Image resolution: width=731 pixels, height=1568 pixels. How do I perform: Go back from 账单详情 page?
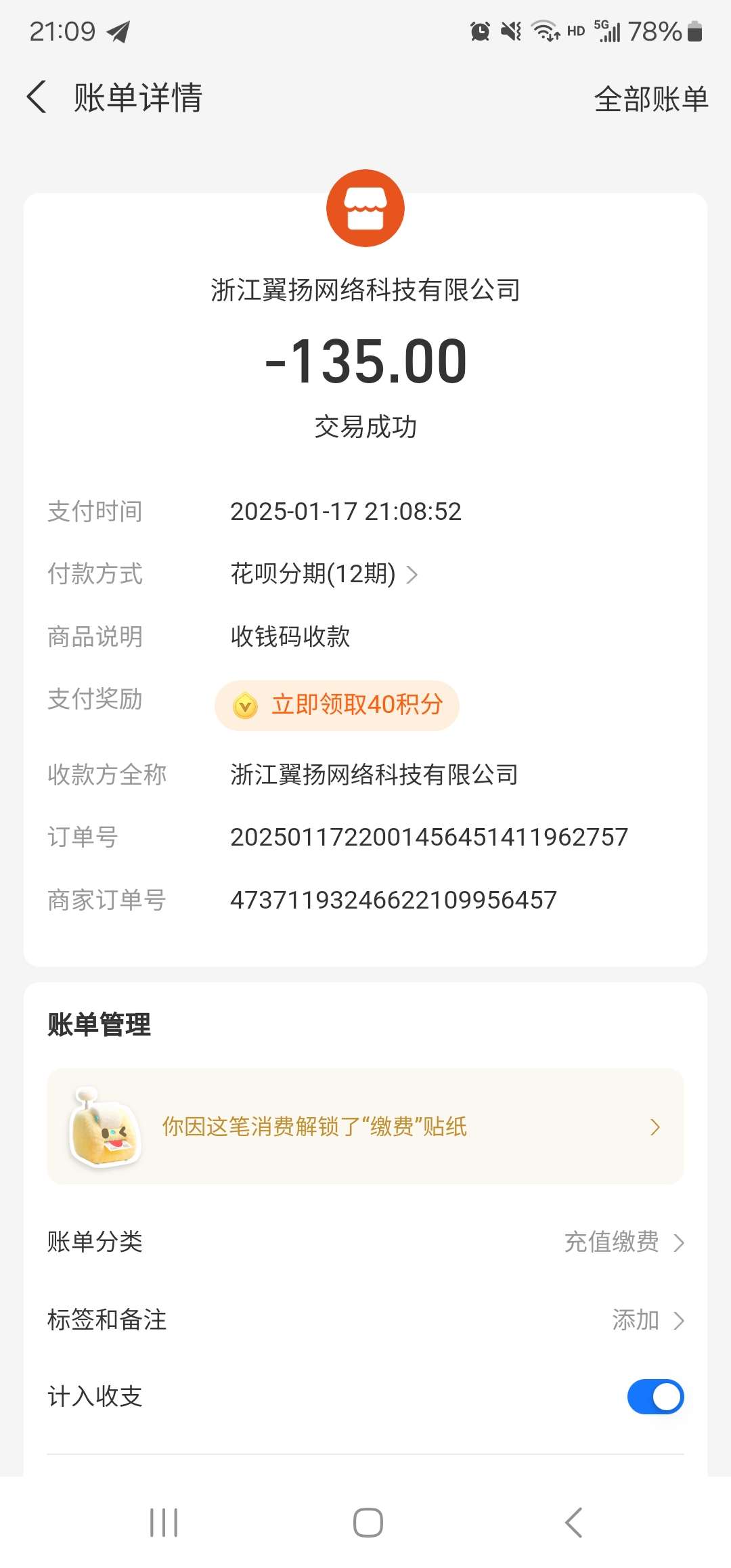tap(37, 97)
